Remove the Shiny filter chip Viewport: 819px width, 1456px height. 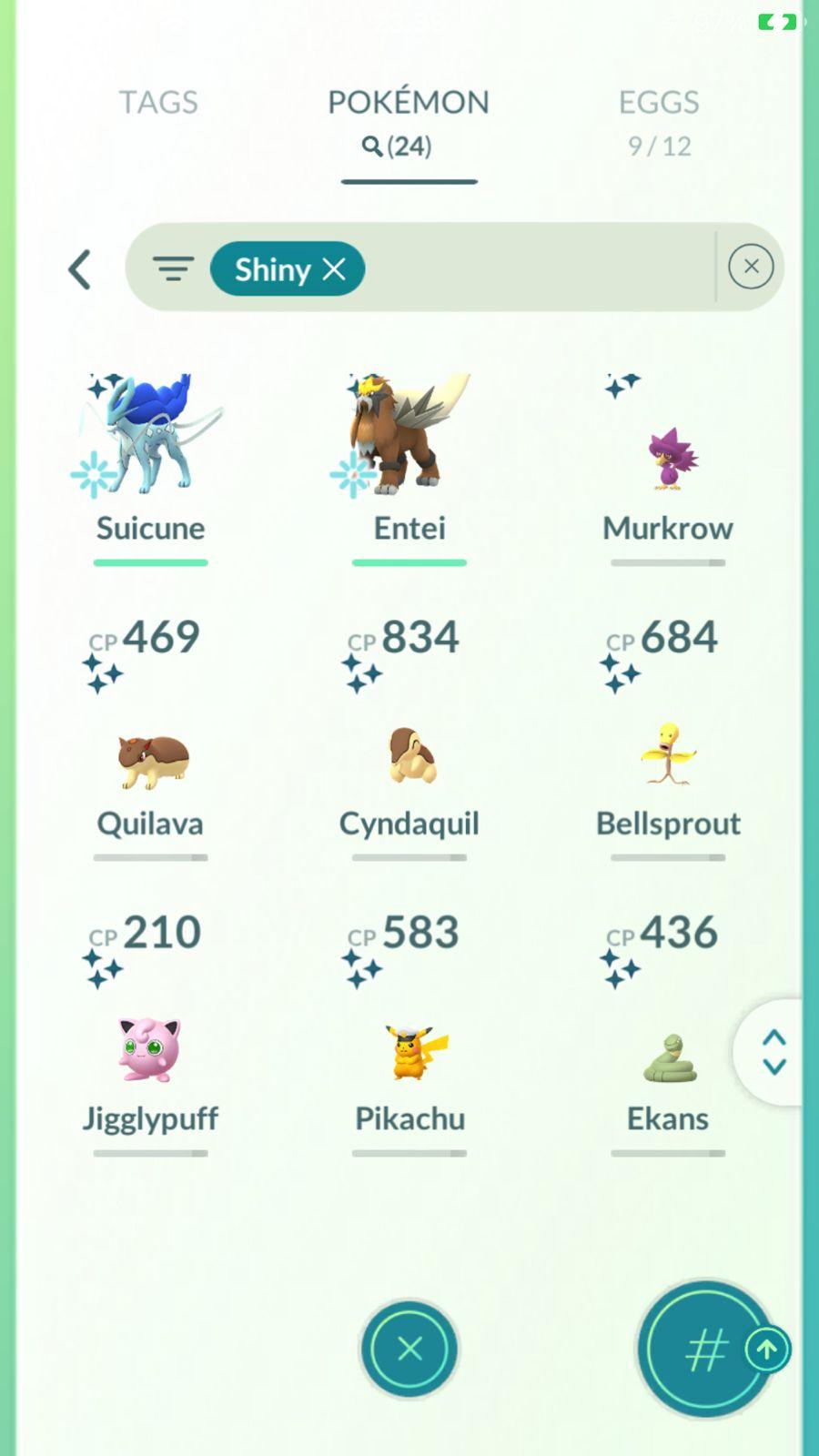pyautogui.click(x=334, y=269)
